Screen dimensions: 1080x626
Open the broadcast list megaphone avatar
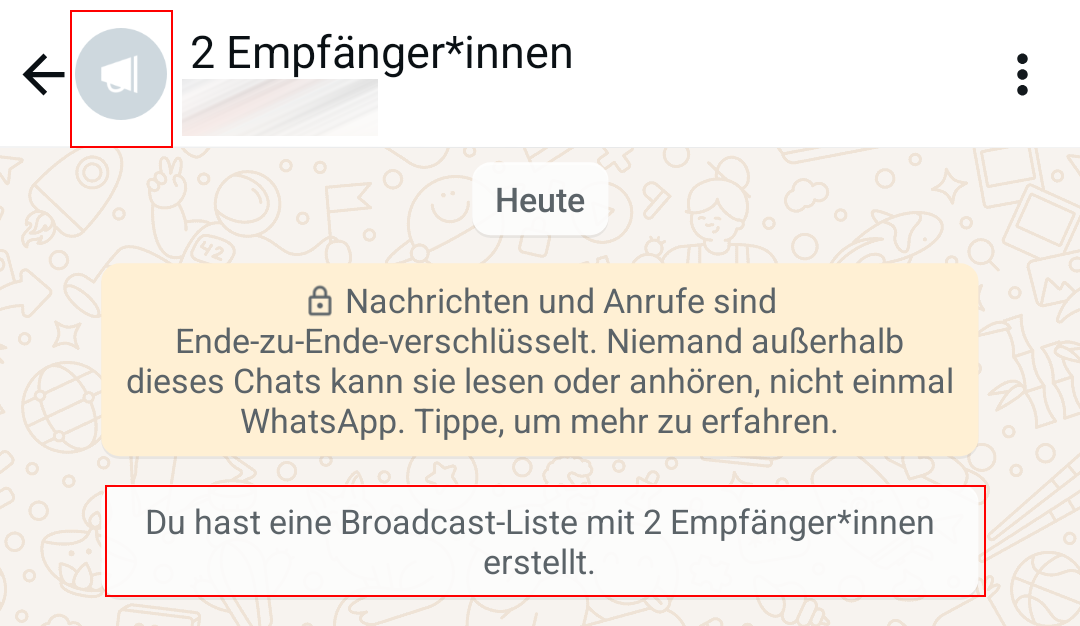[121, 75]
